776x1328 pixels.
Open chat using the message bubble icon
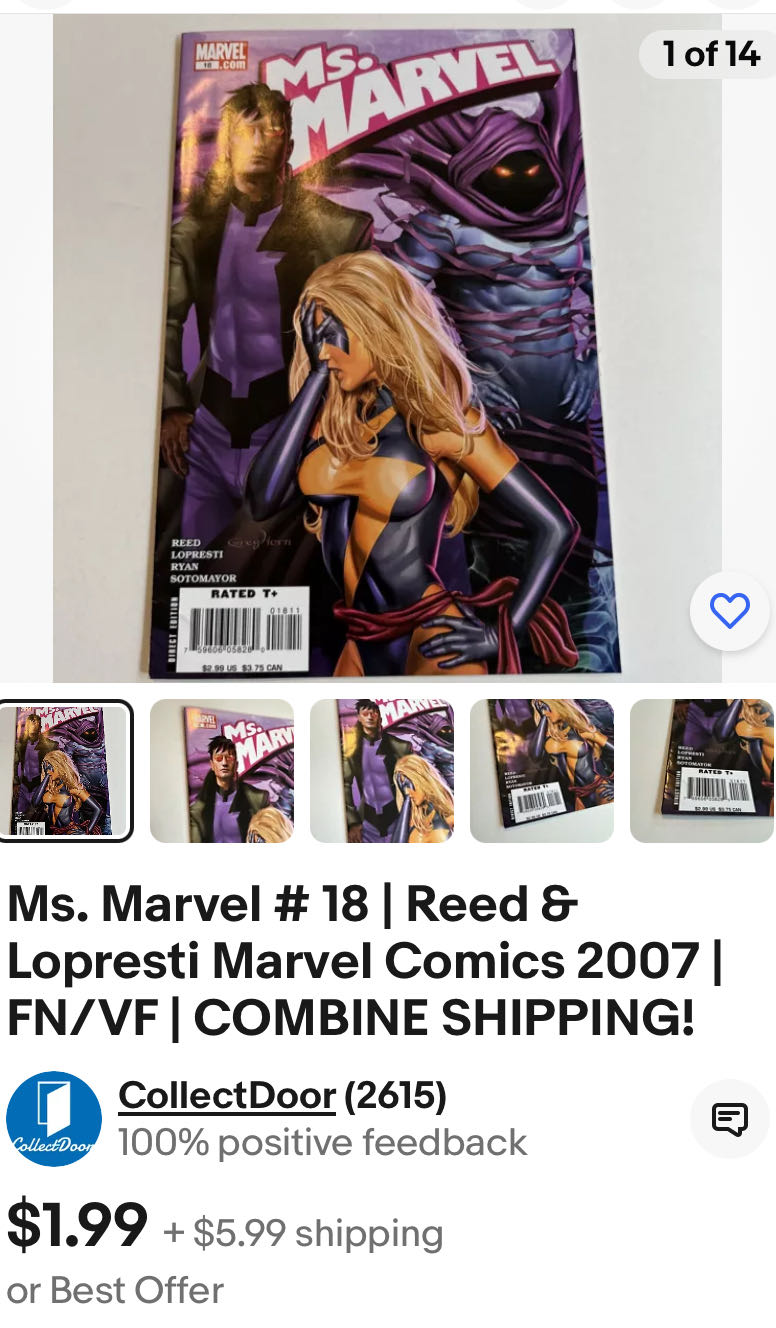(730, 1118)
